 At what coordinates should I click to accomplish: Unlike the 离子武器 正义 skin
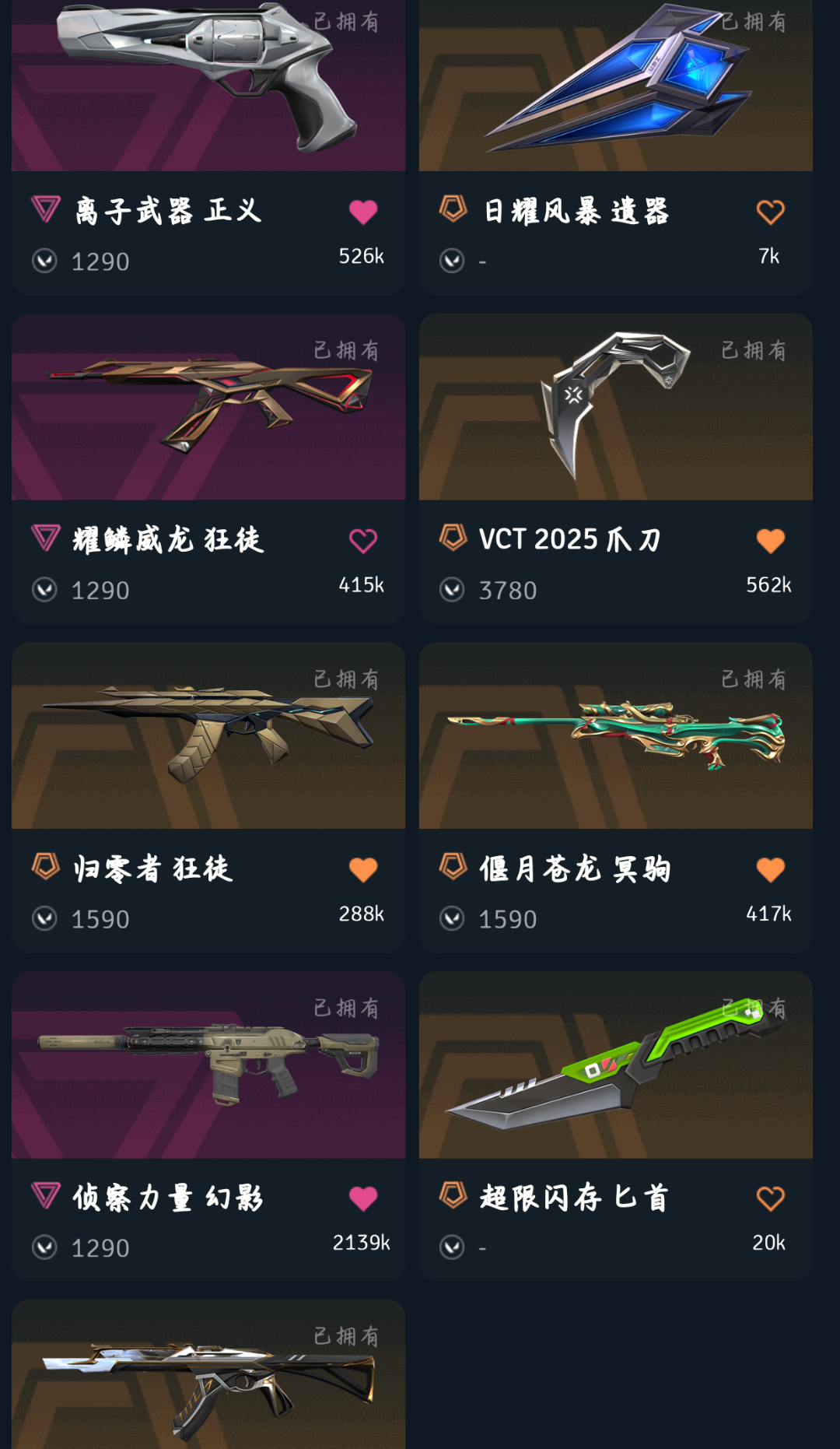coord(363,212)
